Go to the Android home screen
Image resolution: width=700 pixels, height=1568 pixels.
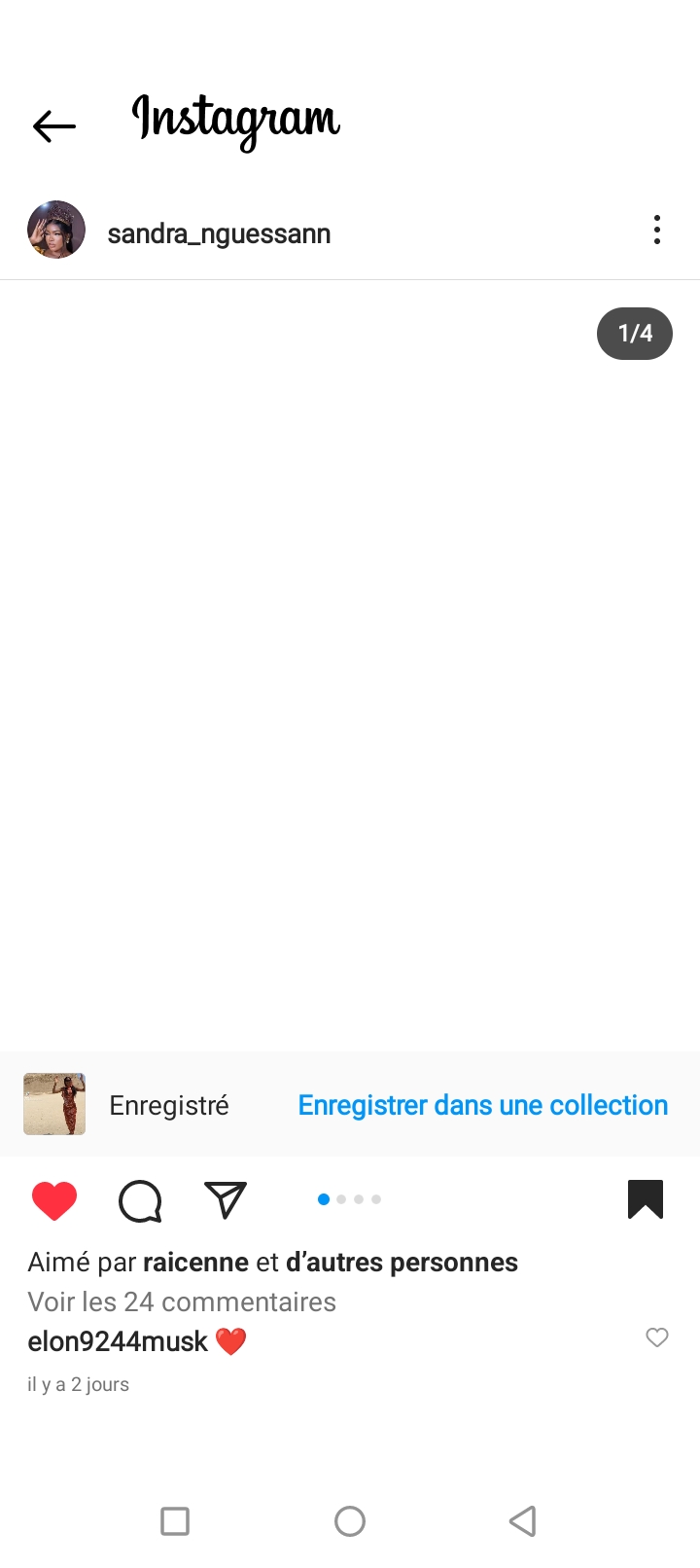click(350, 1520)
